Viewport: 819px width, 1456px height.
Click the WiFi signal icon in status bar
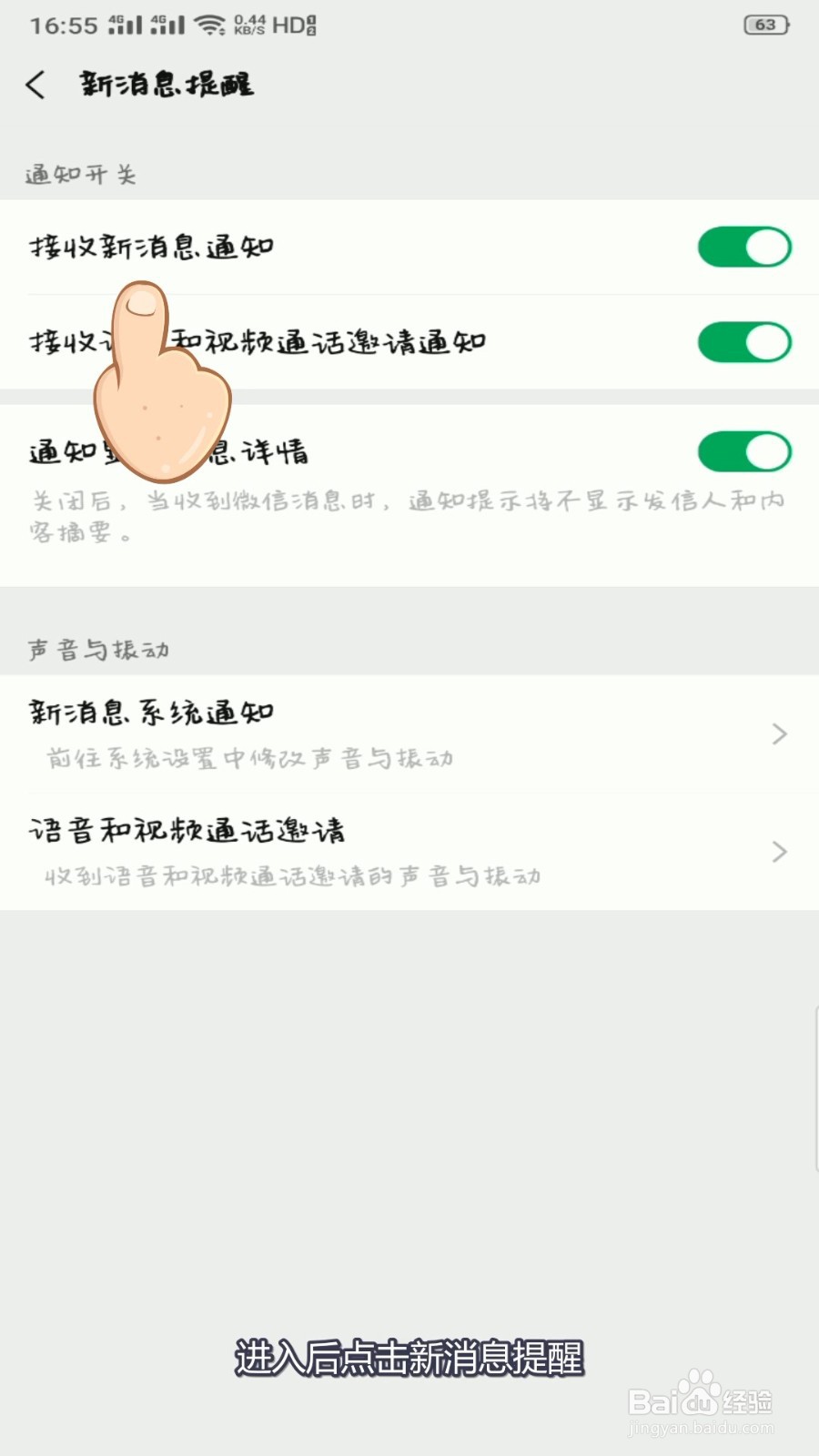point(211,24)
